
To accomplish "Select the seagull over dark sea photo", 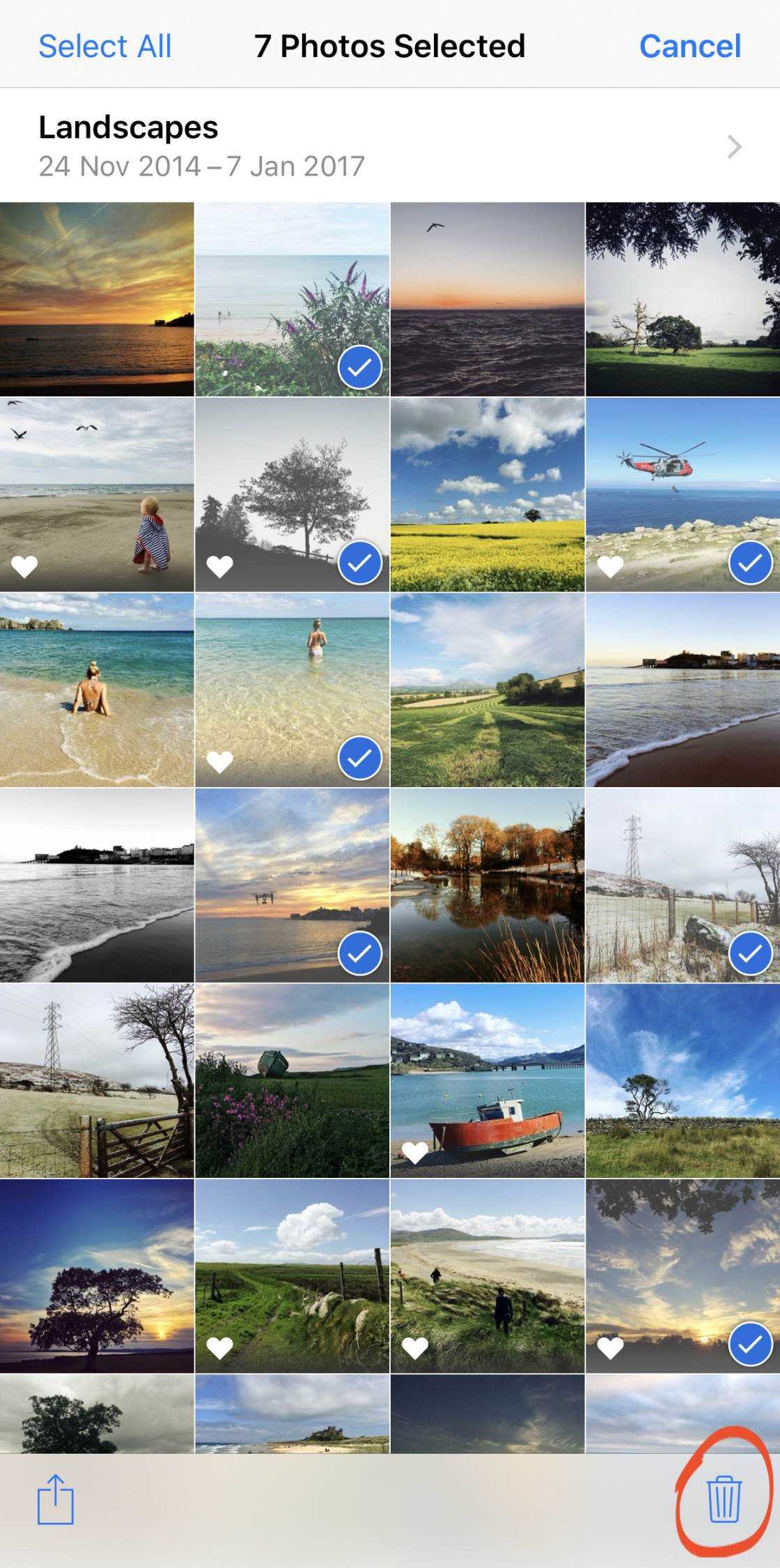I will coord(487,300).
